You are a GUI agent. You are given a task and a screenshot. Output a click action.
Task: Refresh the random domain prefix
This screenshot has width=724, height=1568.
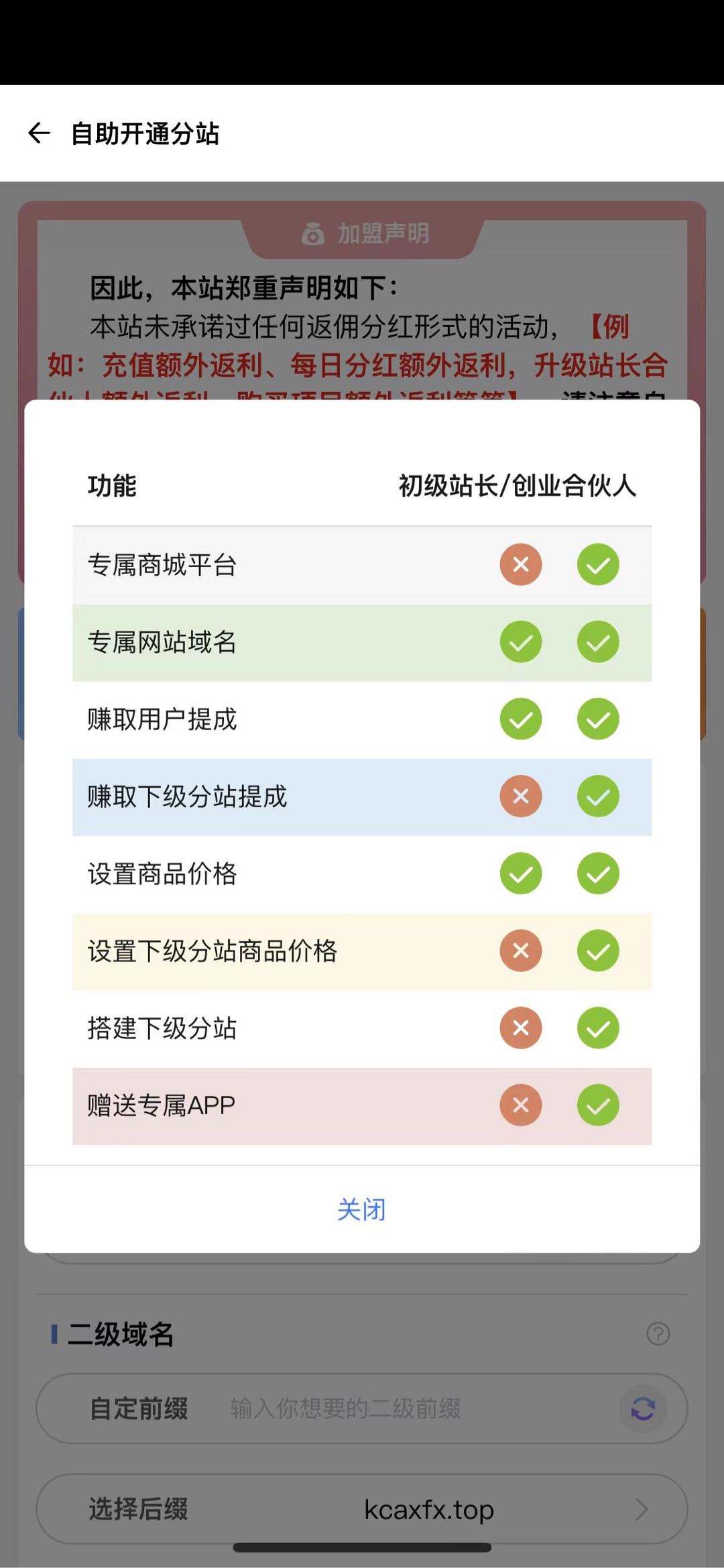[642, 1408]
